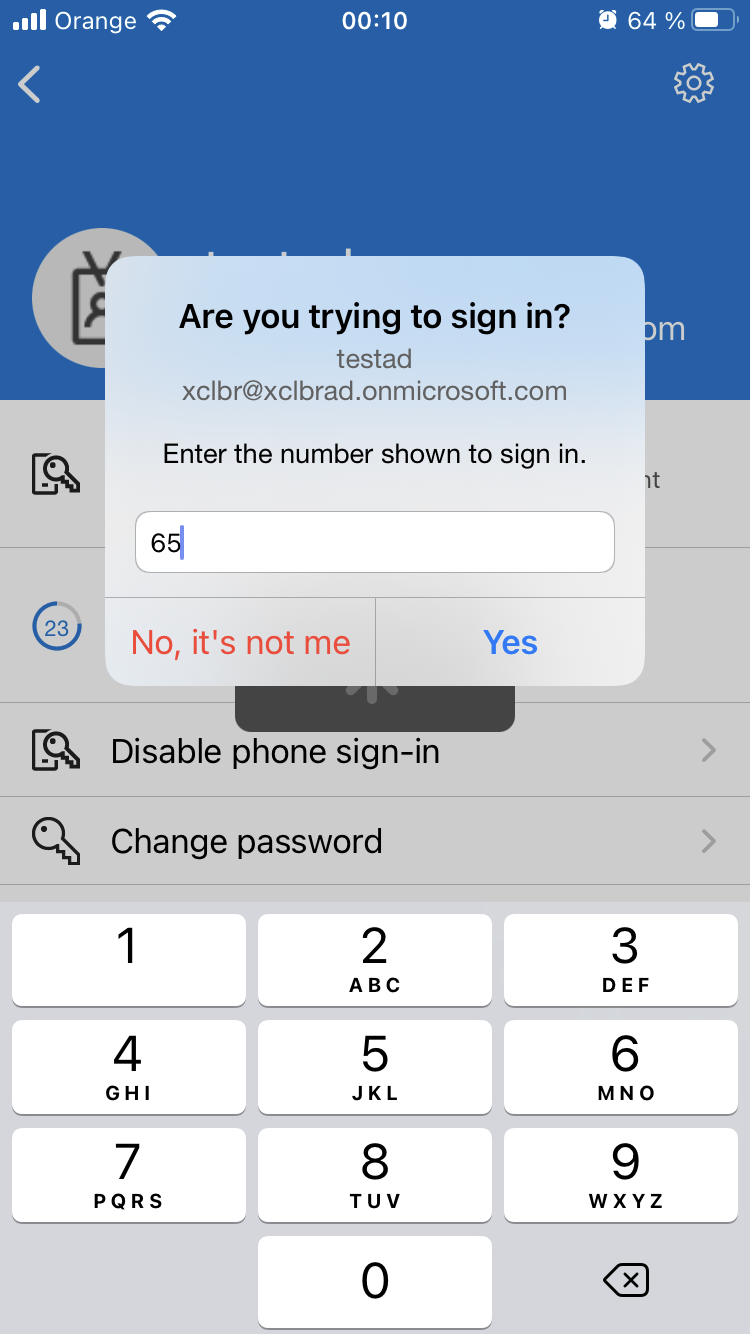750x1334 pixels.
Task: Type digit 0 on the keypad
Action: coord(375,1281)
